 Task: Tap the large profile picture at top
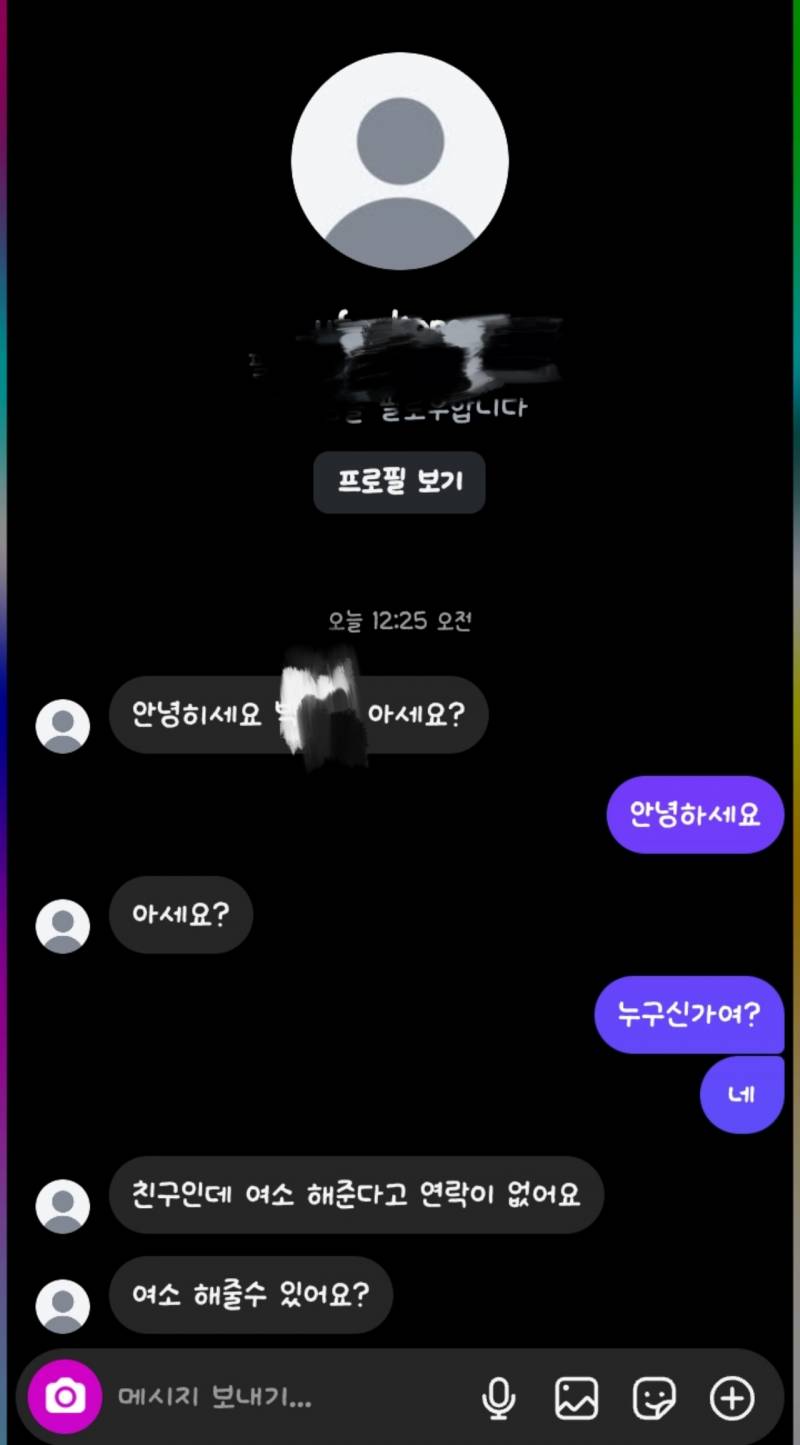pos(400,160)
